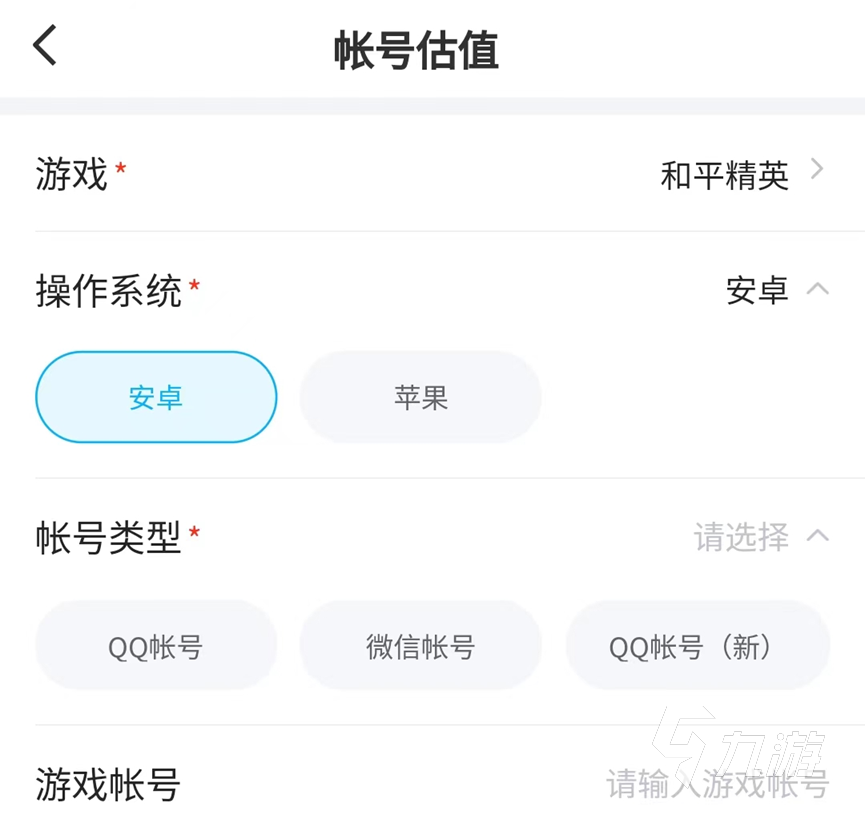Select 微信帐号 account type
Image resolution: width=865 pixels, height=819 pixels.
coord(420,646)
